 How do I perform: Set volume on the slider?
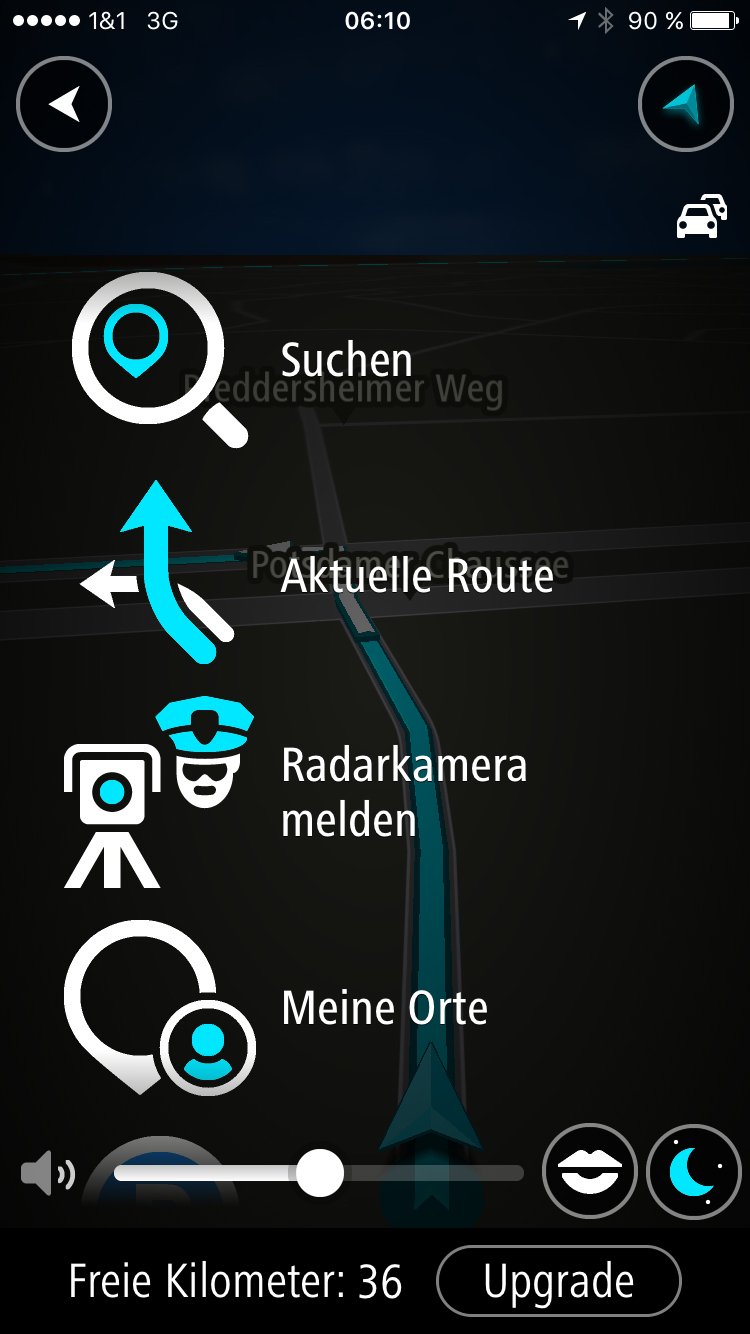click(x=320, y=1173)
